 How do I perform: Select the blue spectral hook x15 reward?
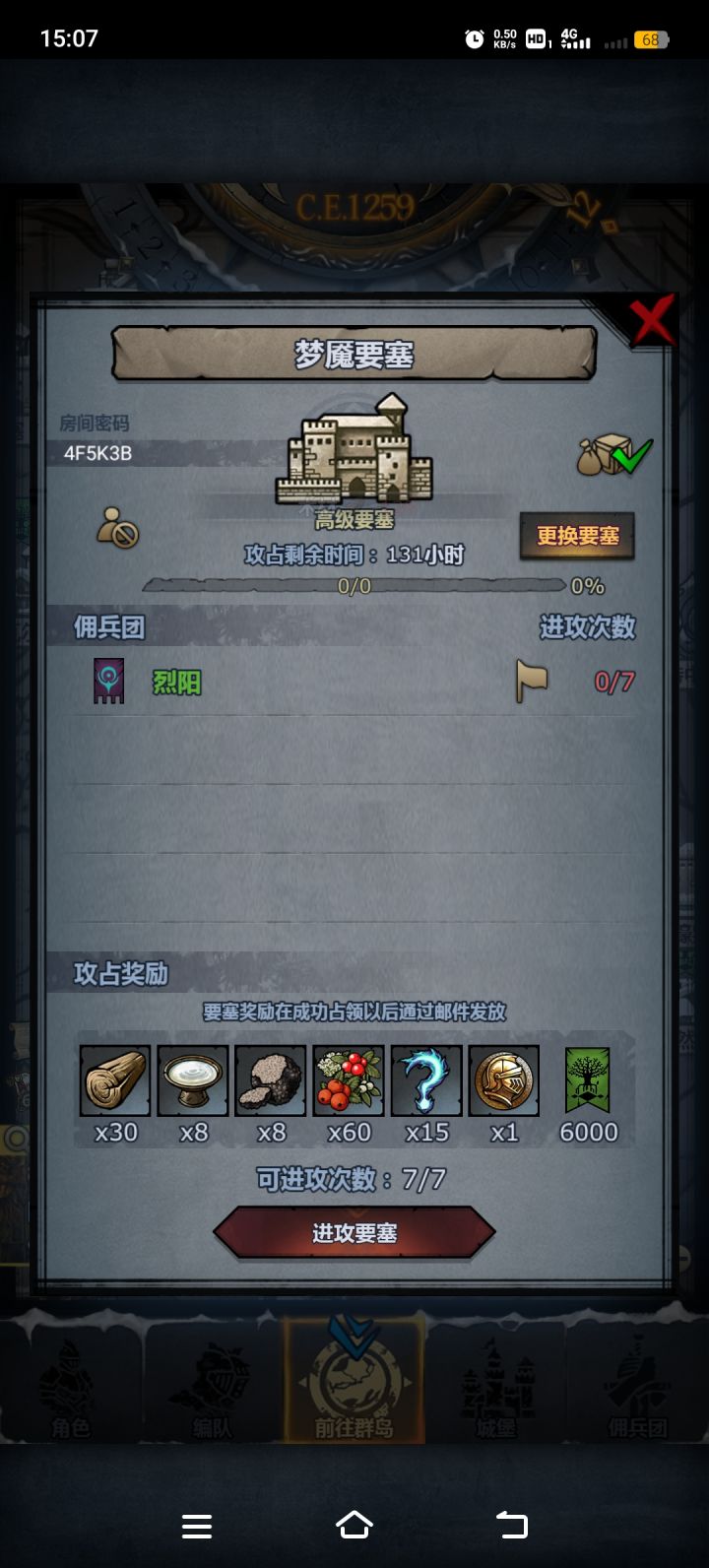(x=426, y=1080)
